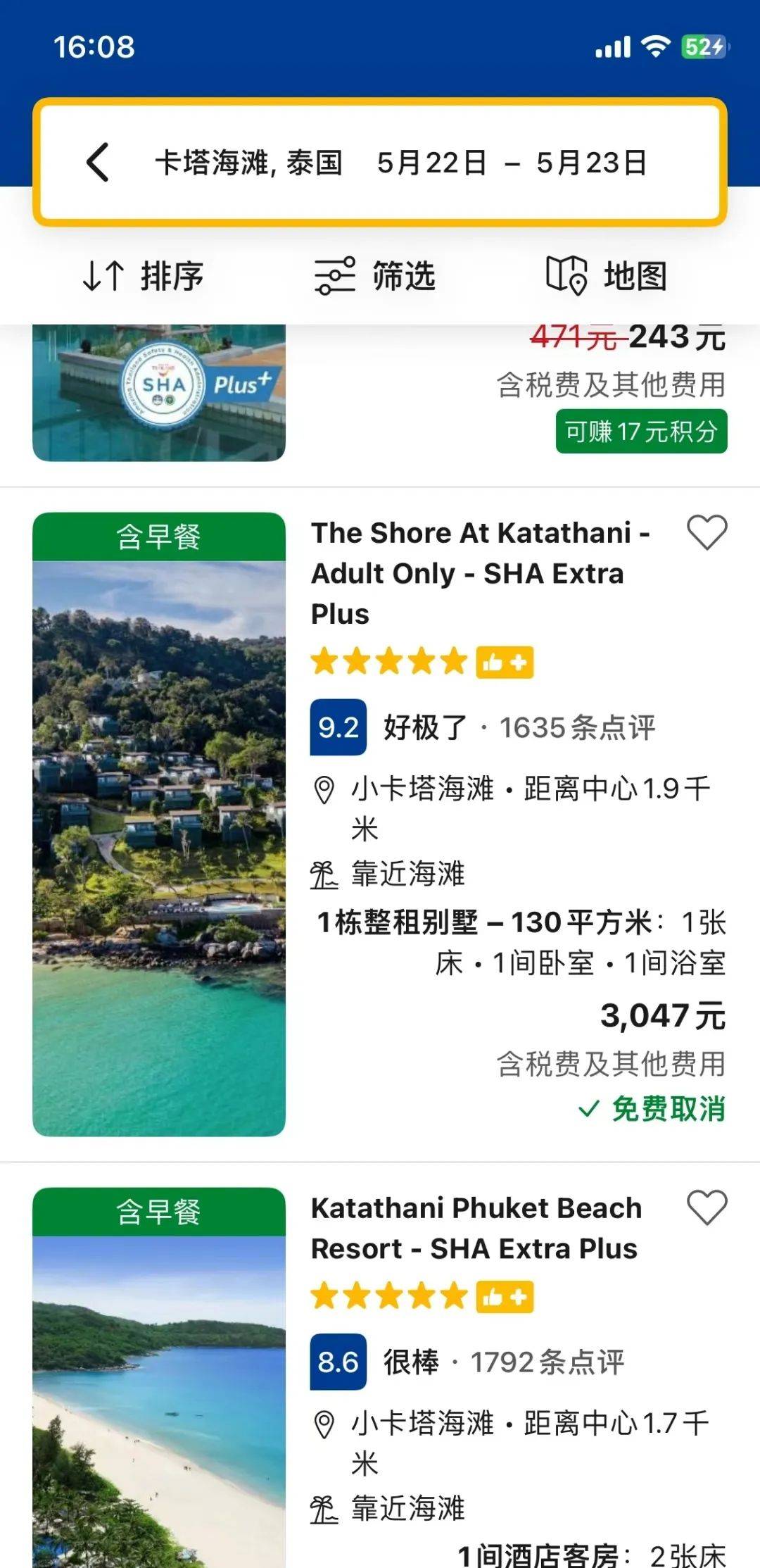Save The Shore At Katathani to favorites
The height and width of the screenshot is (1568, 760).
coord(707,532)
